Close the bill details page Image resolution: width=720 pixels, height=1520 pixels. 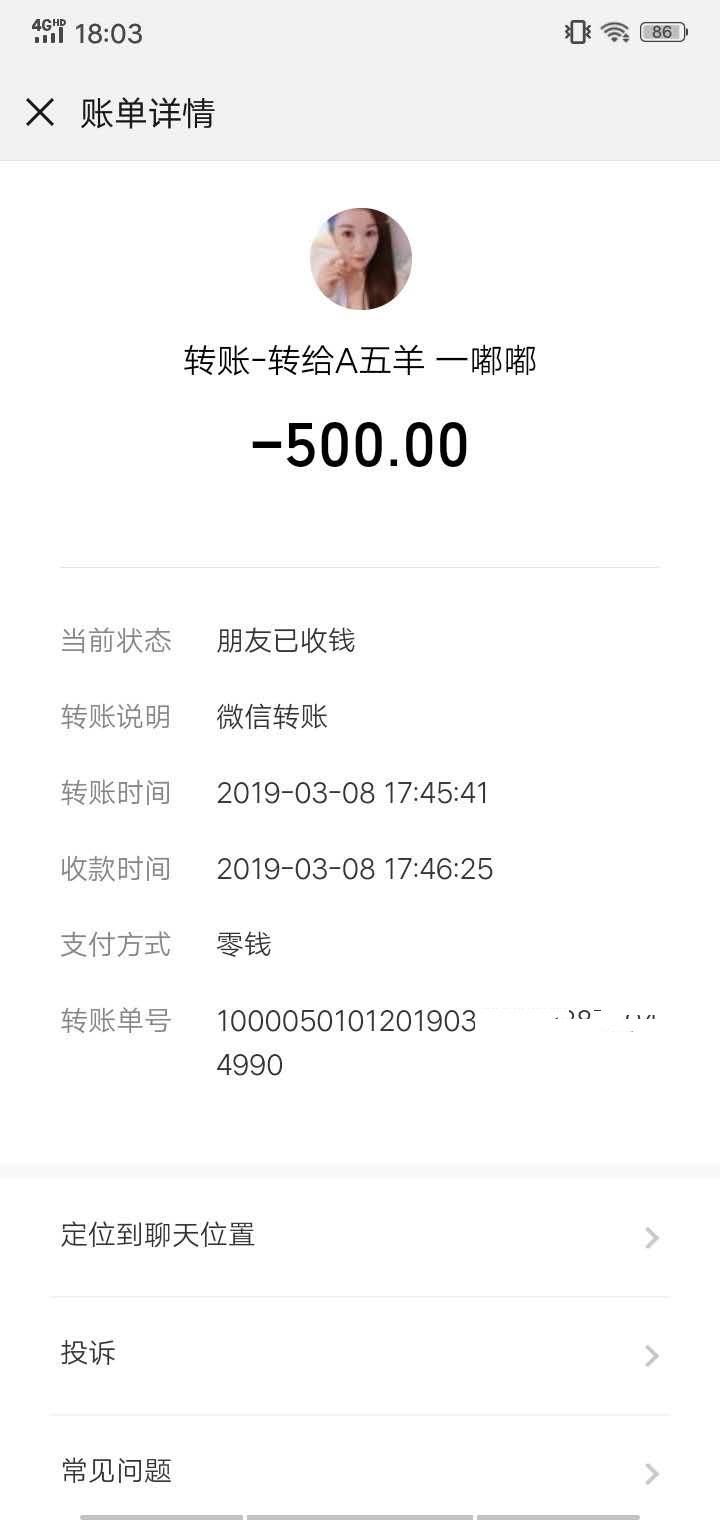pyautogui.click(x=40, y=113)
